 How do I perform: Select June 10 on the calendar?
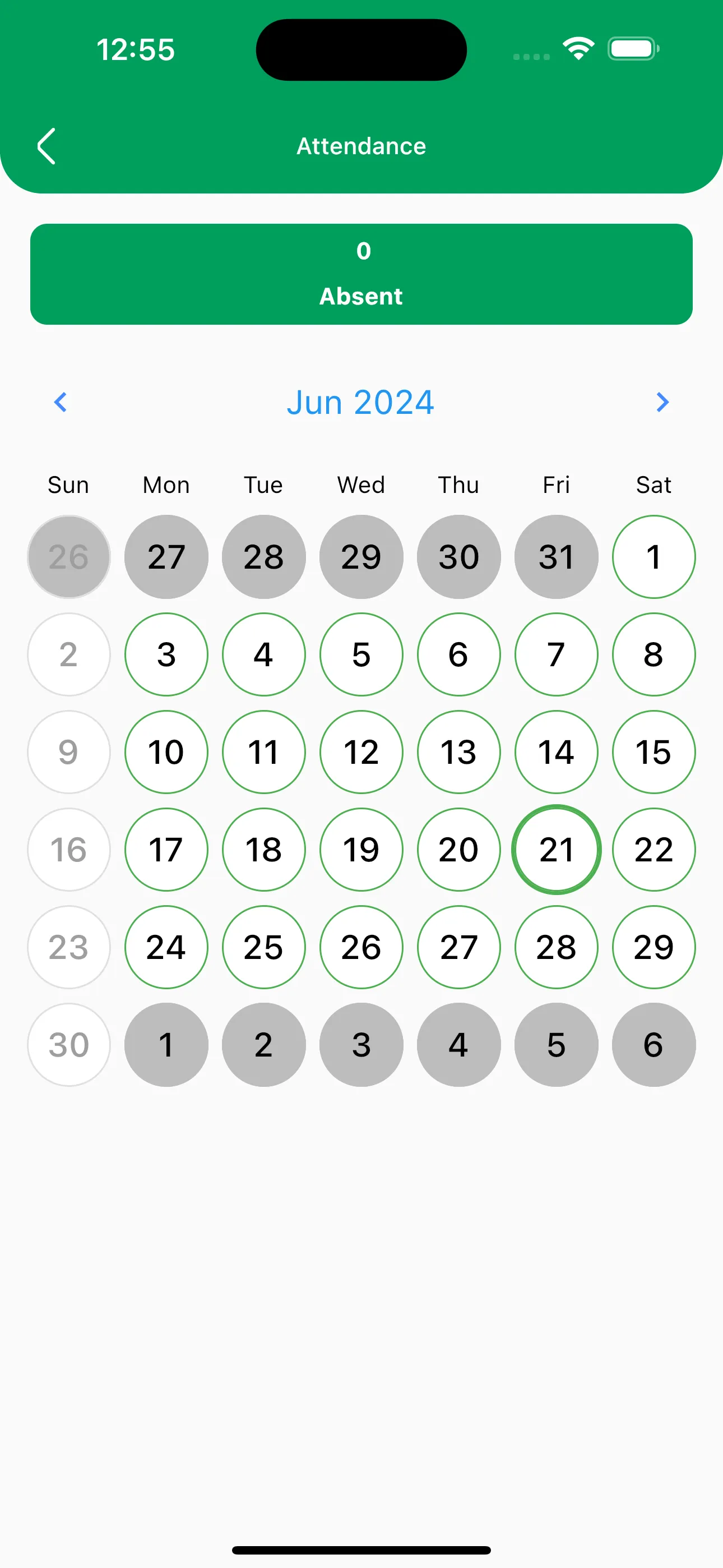(x=166, y=753)
